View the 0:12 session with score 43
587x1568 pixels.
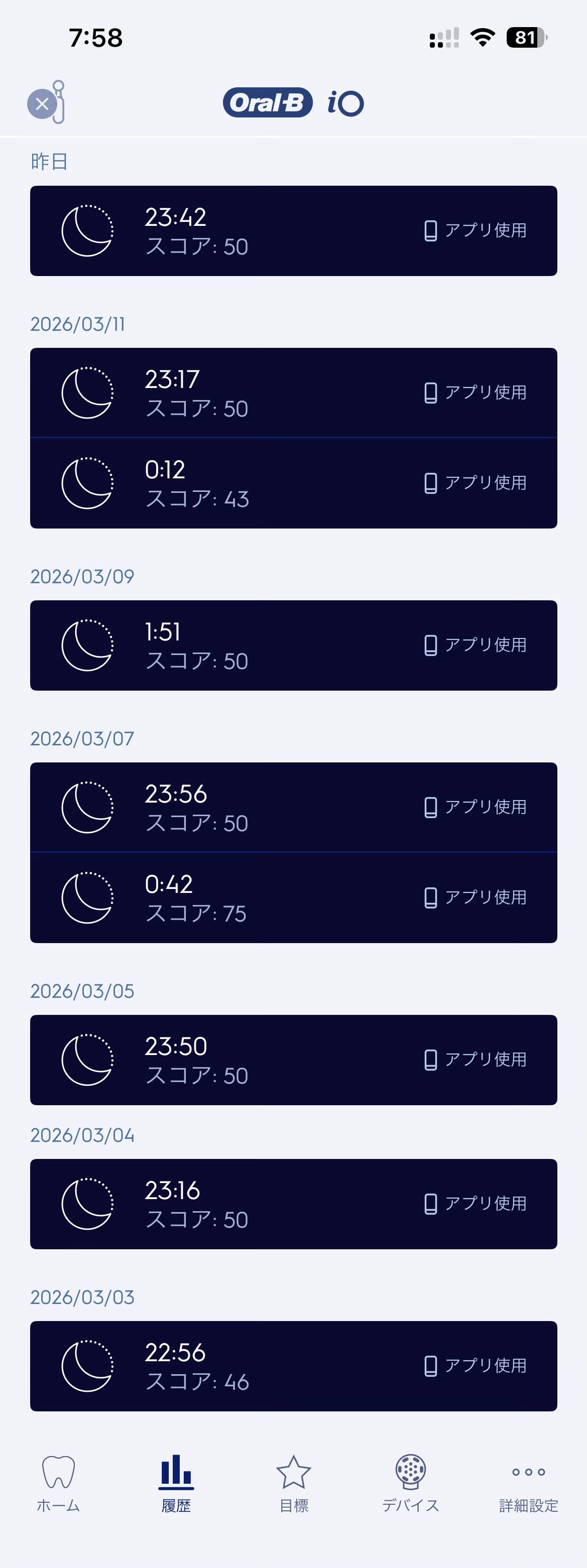coord(293,483)
